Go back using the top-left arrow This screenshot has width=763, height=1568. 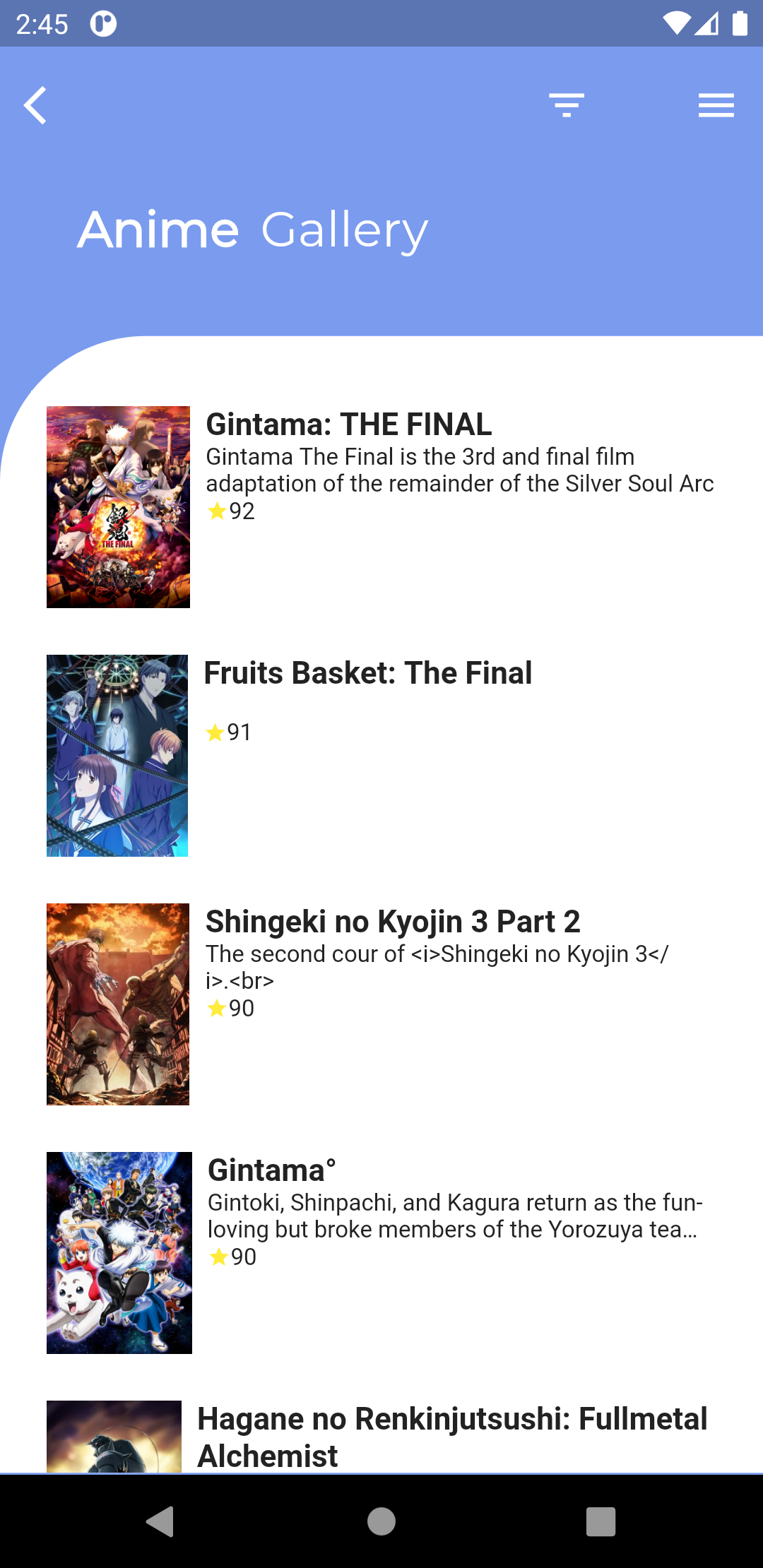(35, 106)
